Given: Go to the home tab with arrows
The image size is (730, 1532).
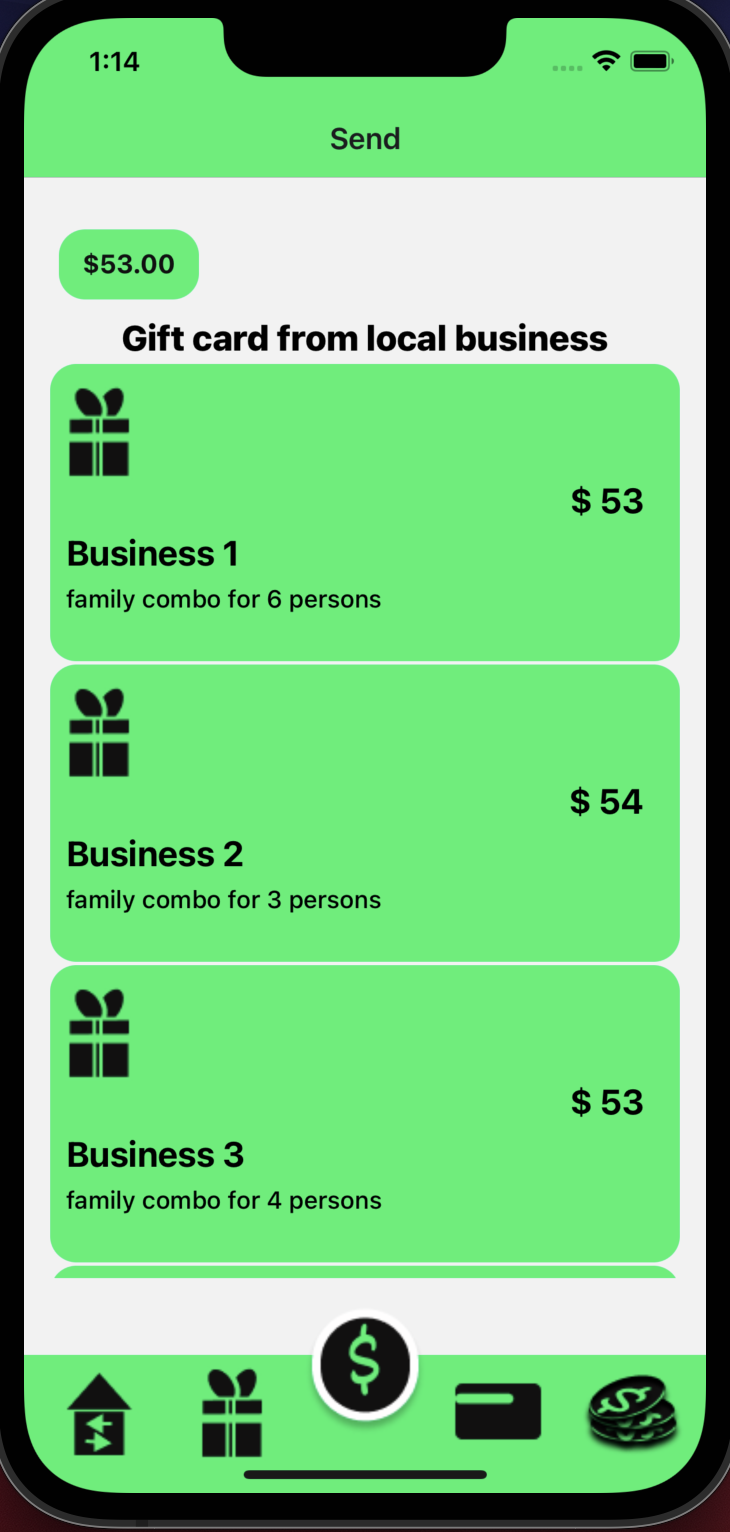Looking at the screenshot, I should [99, 1414].
